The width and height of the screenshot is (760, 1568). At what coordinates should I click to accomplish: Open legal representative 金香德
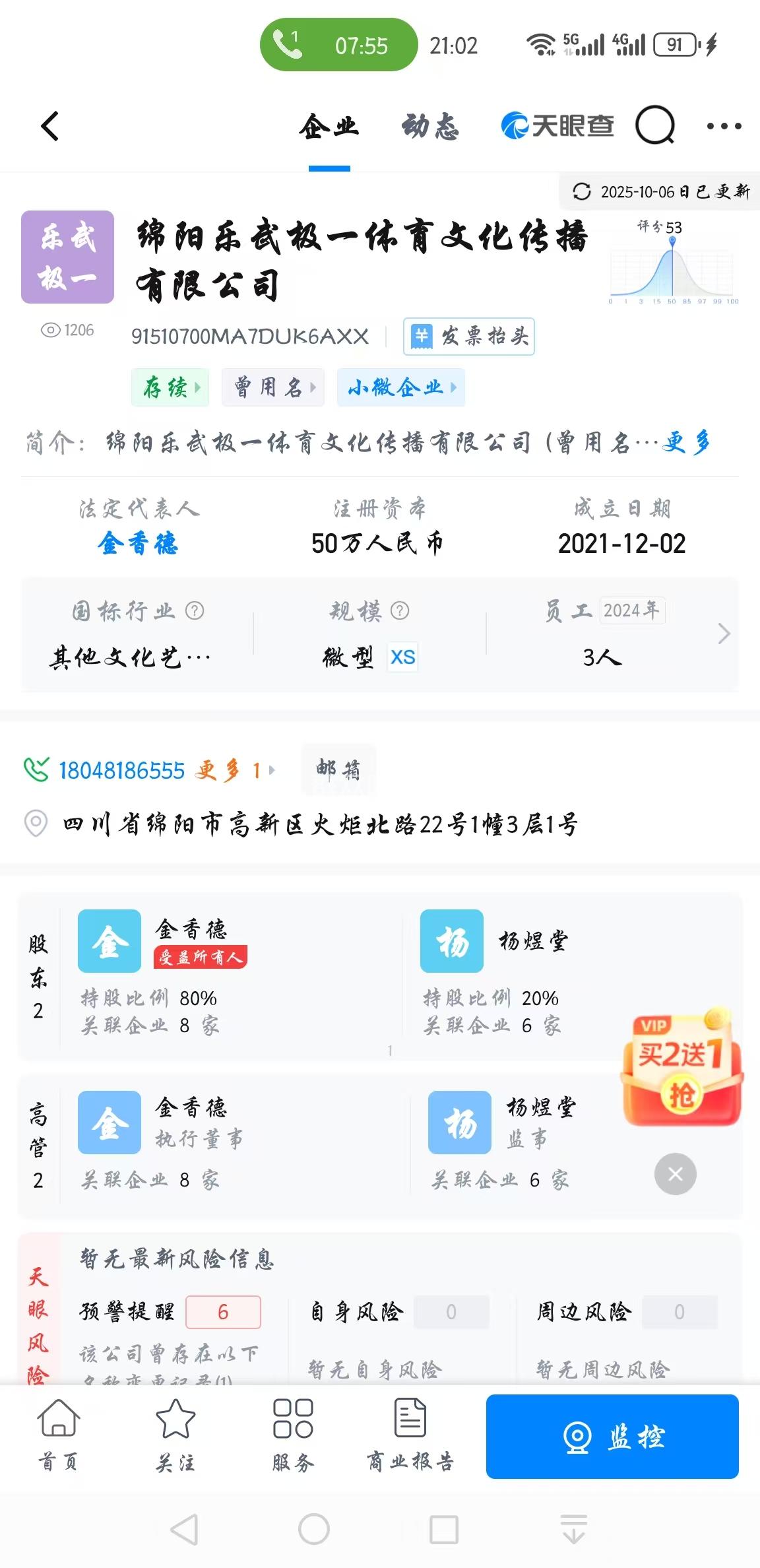point(138,544)
